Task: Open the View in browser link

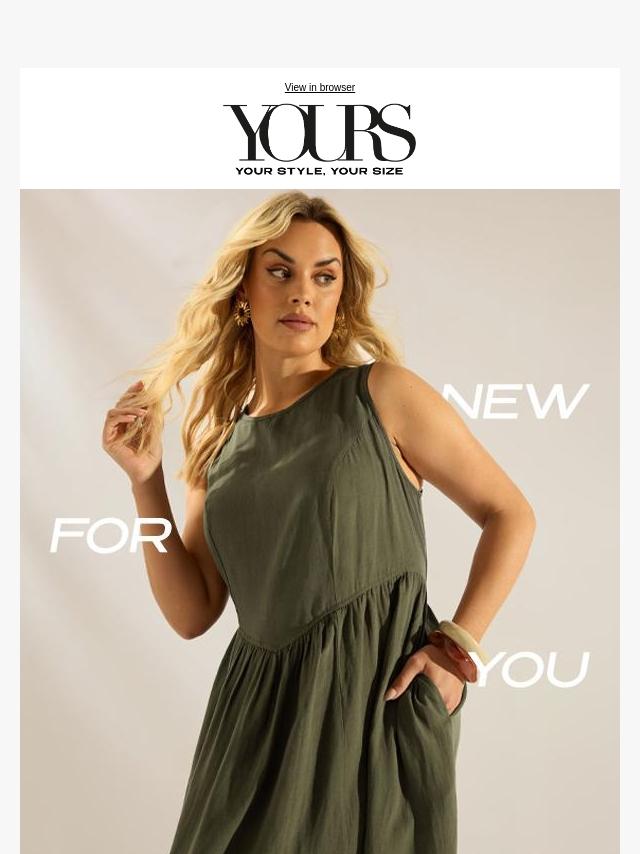Action: (x=319, y=88)
